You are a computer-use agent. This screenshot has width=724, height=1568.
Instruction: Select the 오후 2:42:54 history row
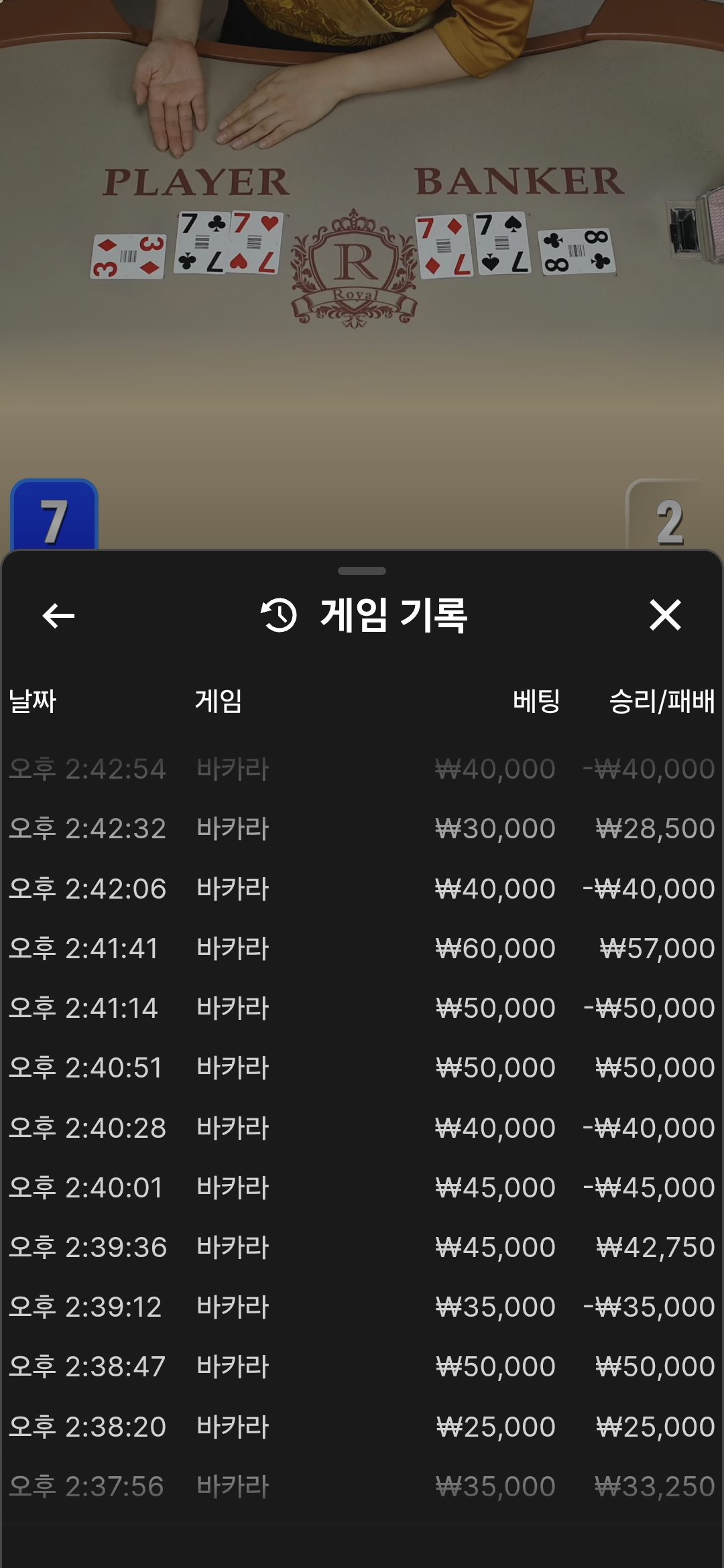tap(362, 769)
